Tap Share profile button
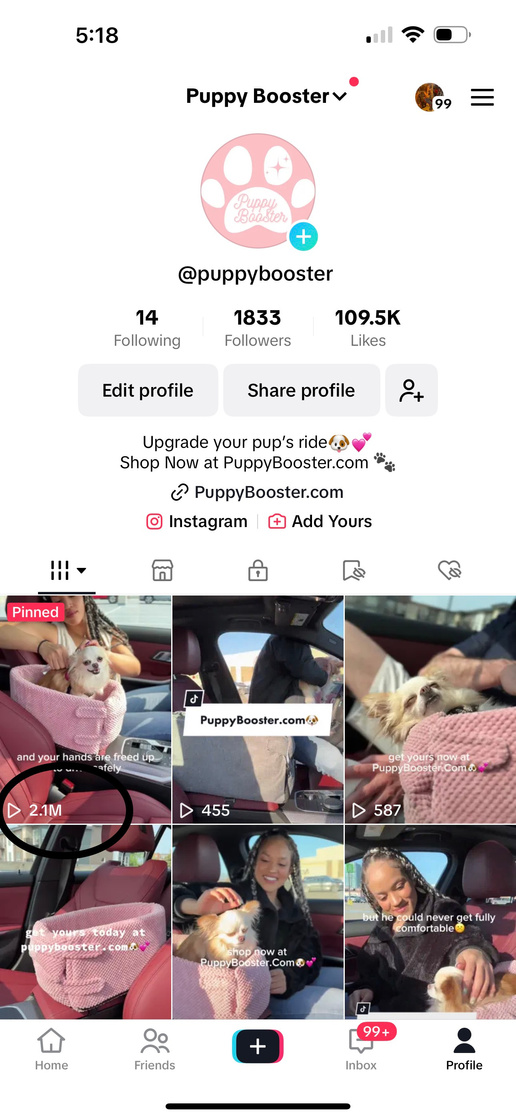This screenshot has width=516, height=1119. [x=301, y=390]
